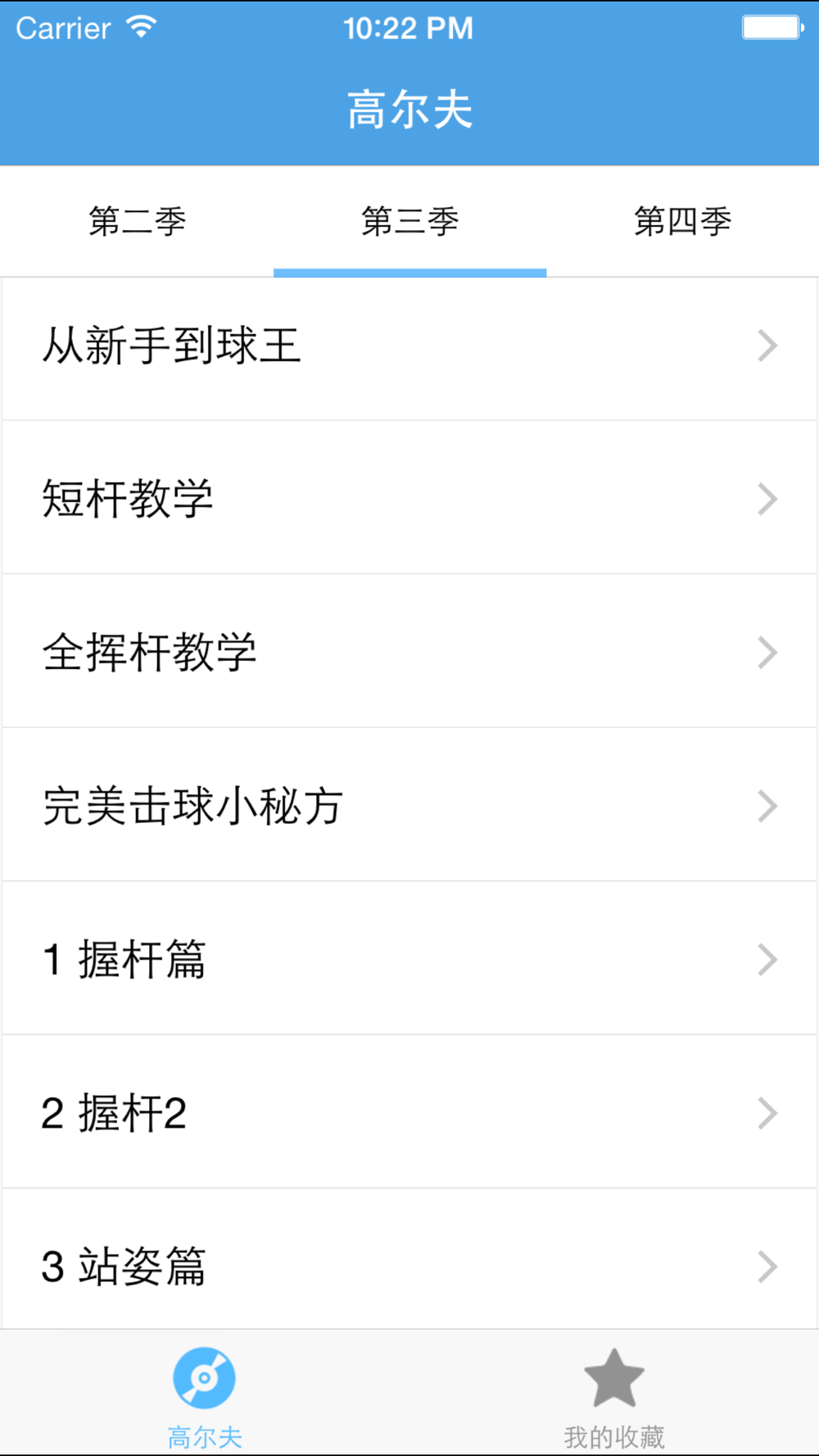
Task: Switch to the 第四季 tab
Action: pos(682,221)
